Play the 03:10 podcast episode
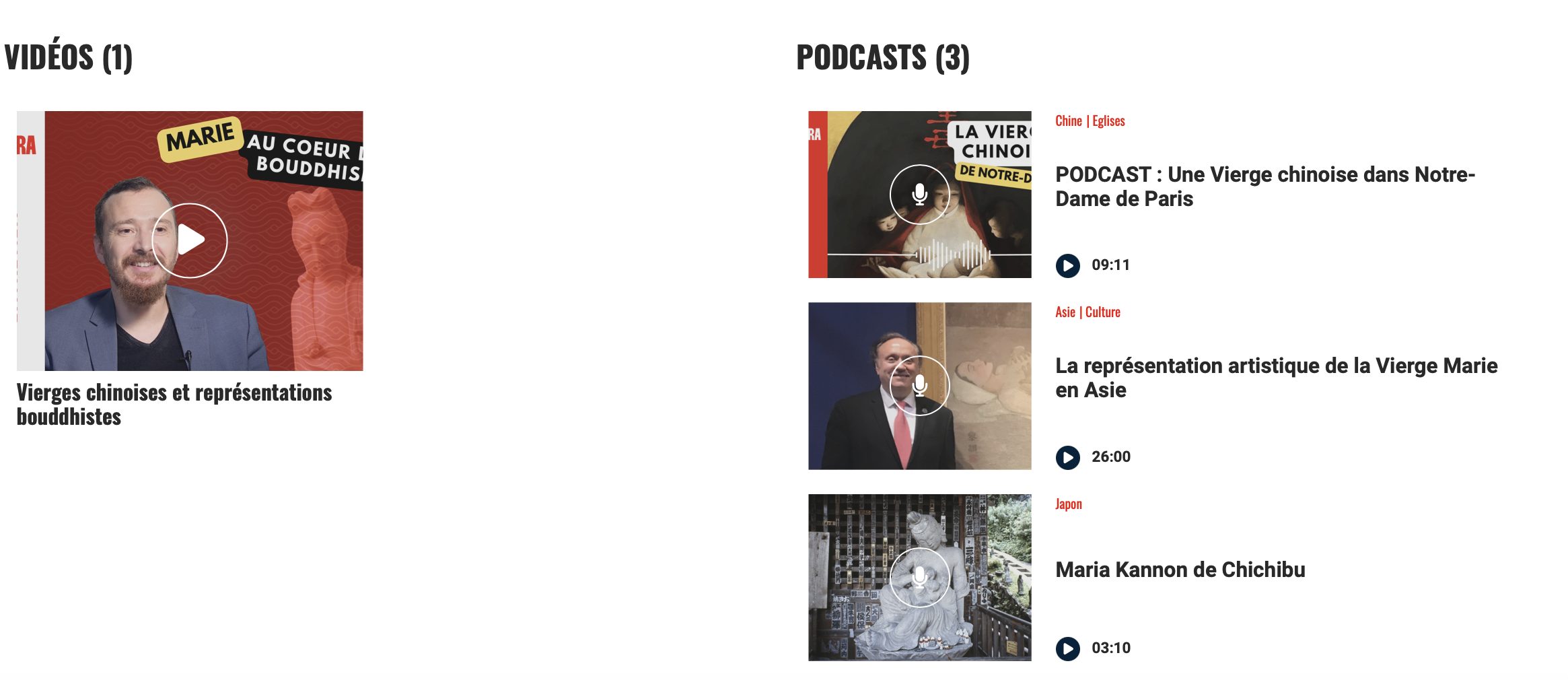 1067,648
